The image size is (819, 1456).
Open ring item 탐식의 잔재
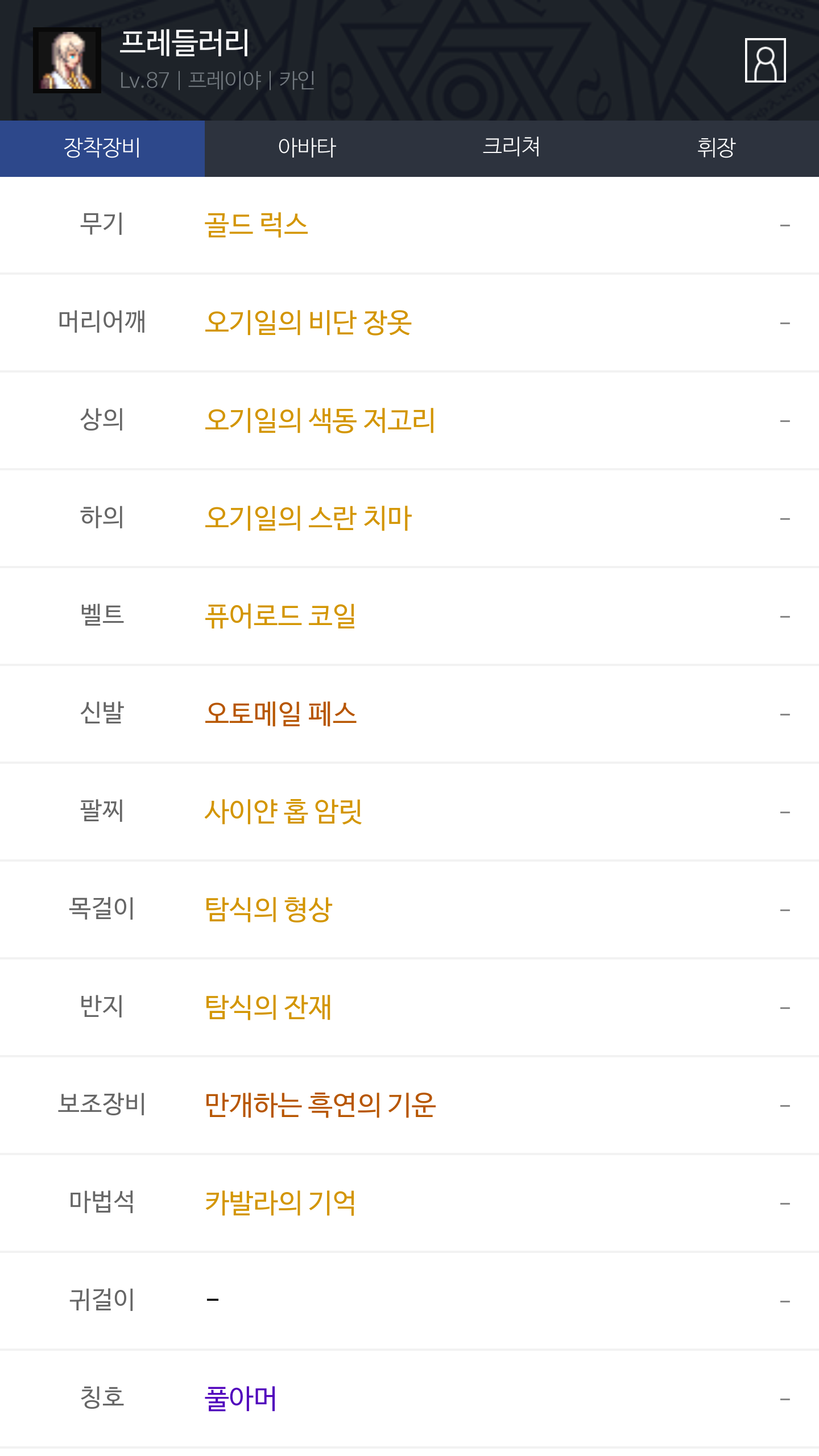(x=268, y=1007)
